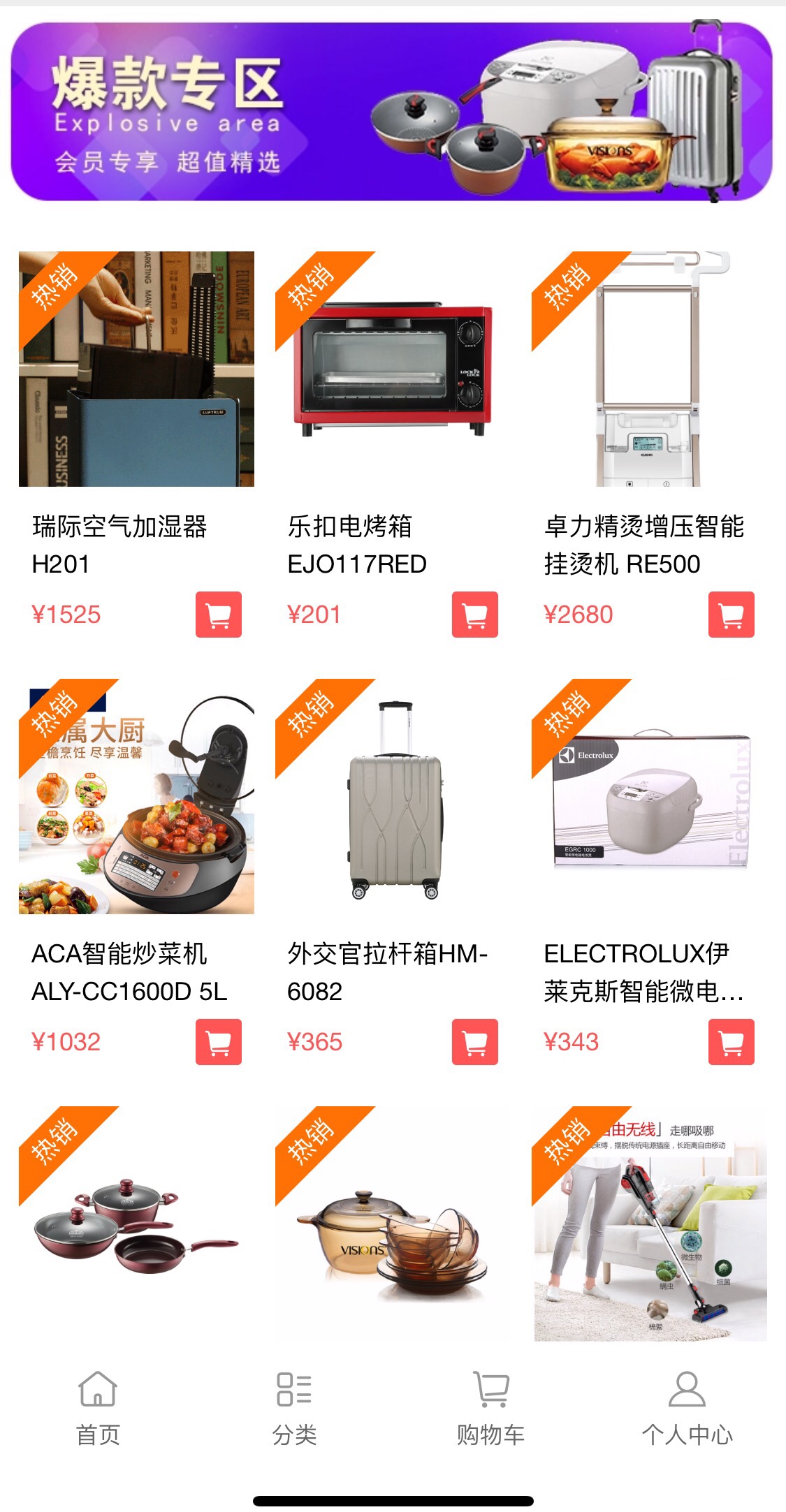Open the VISIONS glass pot product

pyautogui.click(x=393, y=1224)
